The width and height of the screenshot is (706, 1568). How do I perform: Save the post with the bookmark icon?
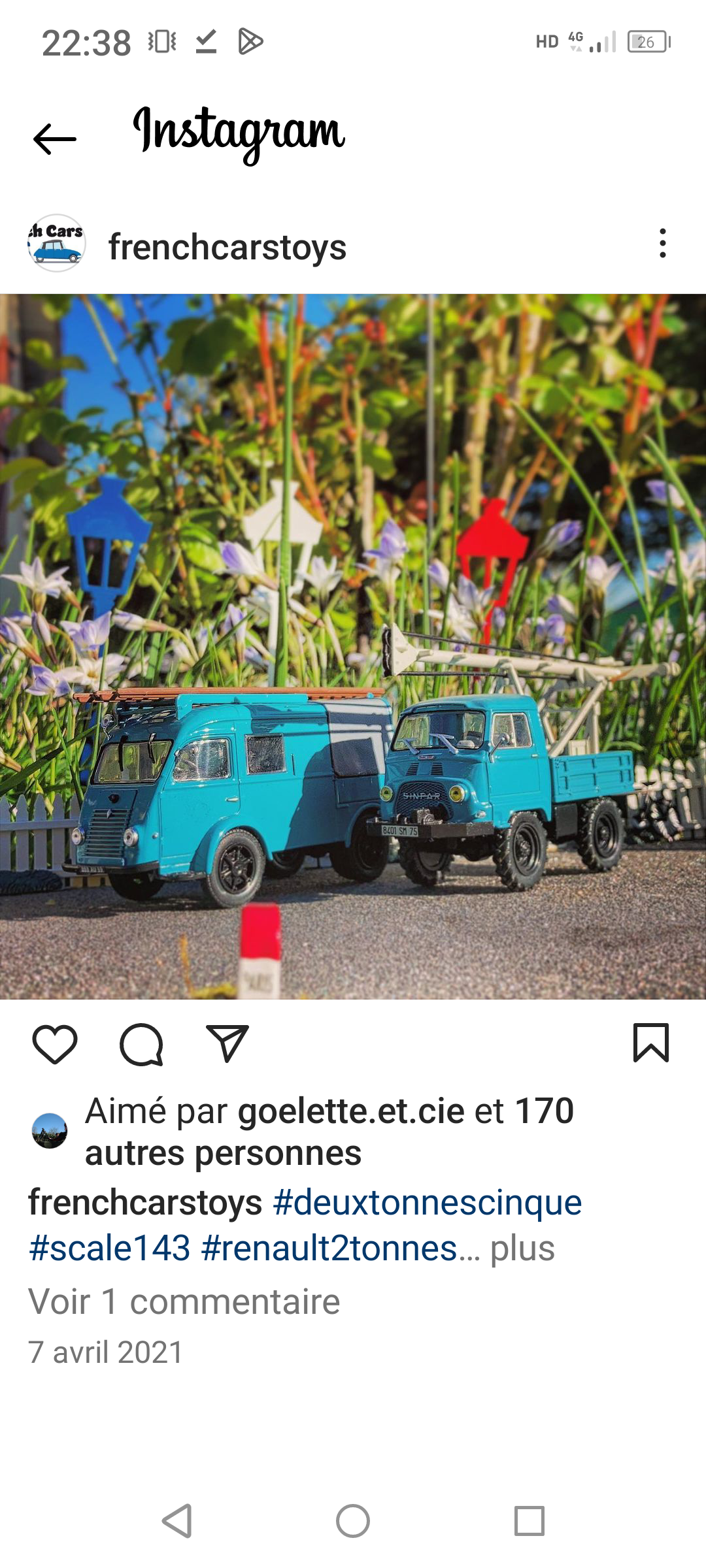tap(651, 1043)
